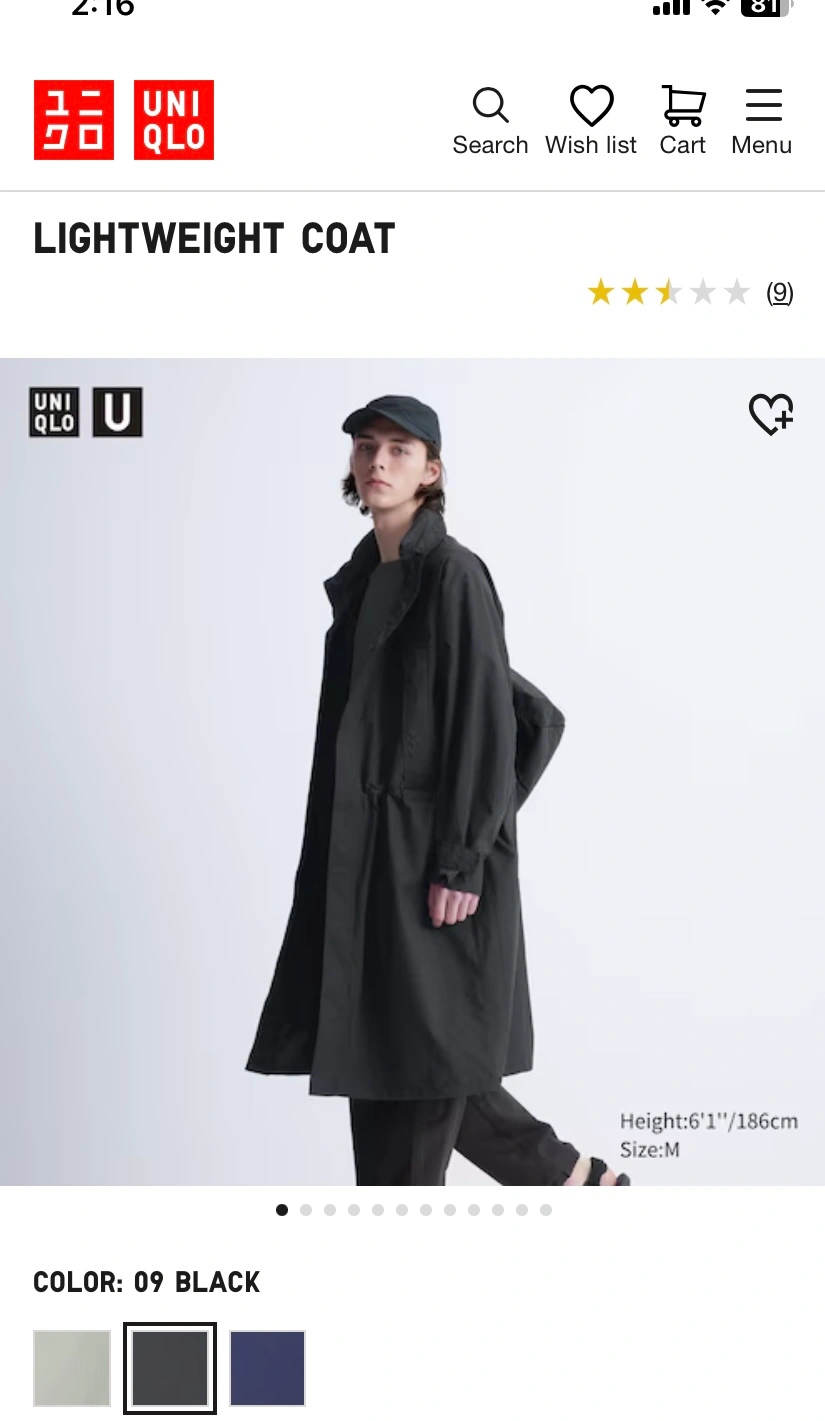Open the Wish list

point(590,120)
